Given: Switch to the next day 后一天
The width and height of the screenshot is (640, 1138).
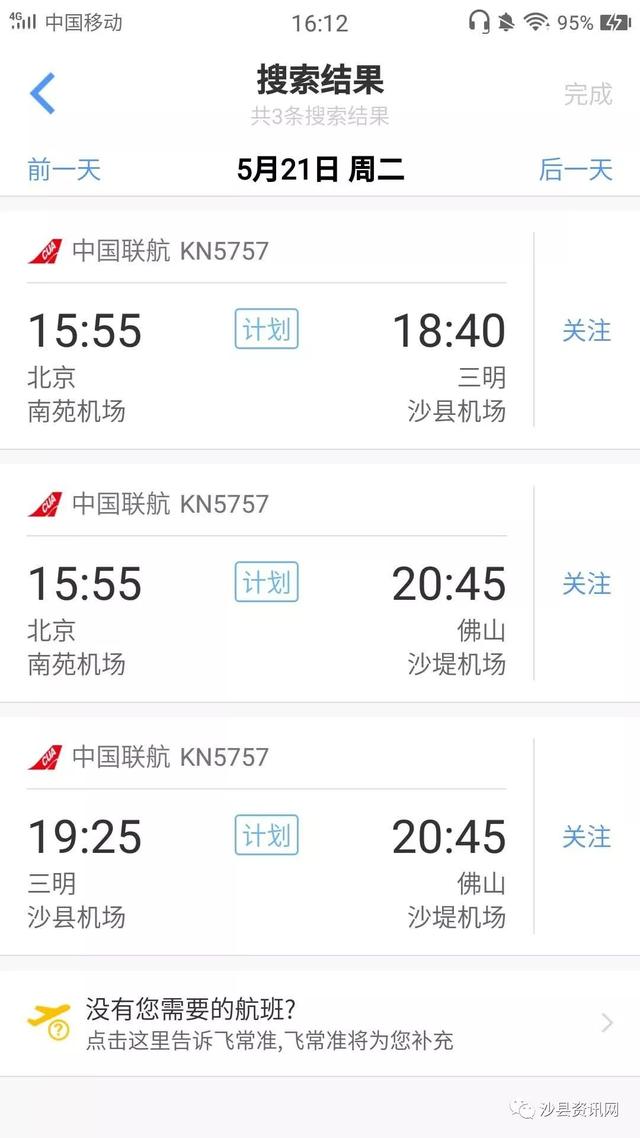Looking at the screenshot, I should pos(575,170).
